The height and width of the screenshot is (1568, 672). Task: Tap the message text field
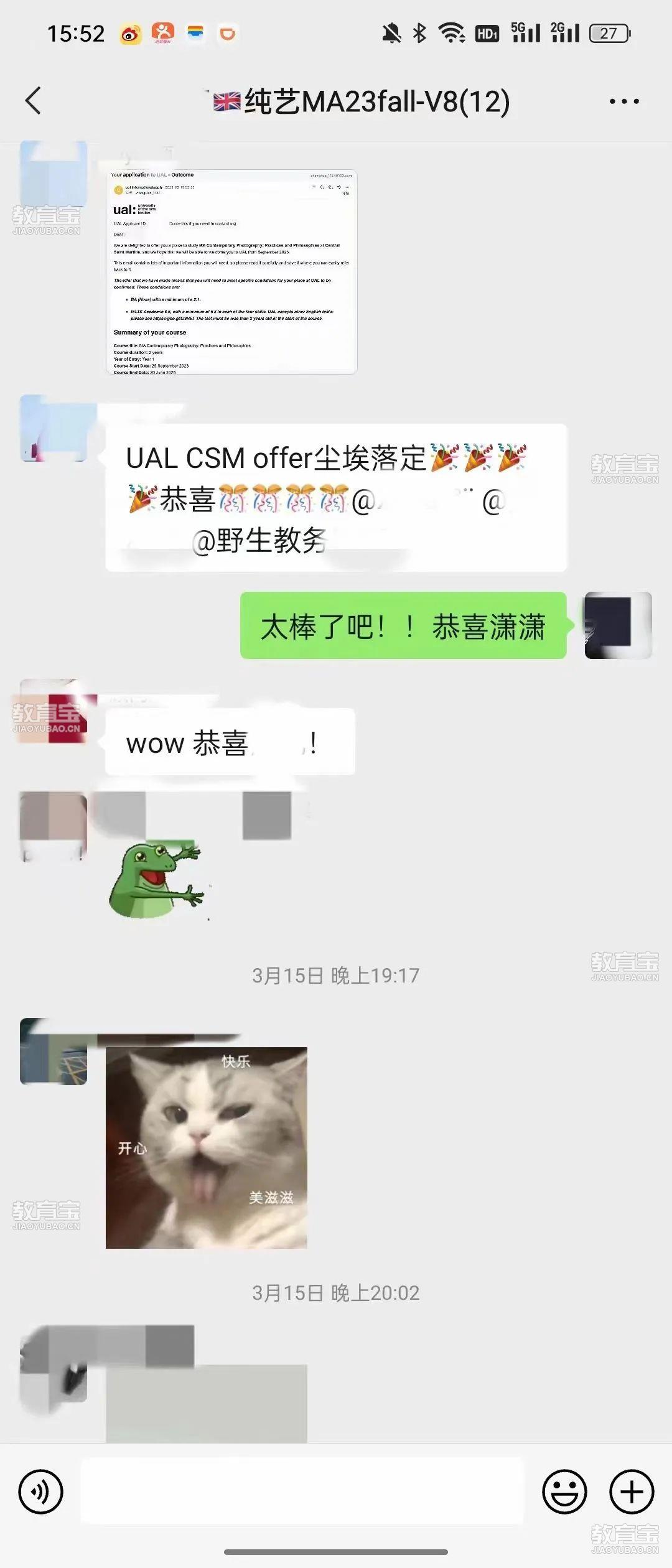302,1491
